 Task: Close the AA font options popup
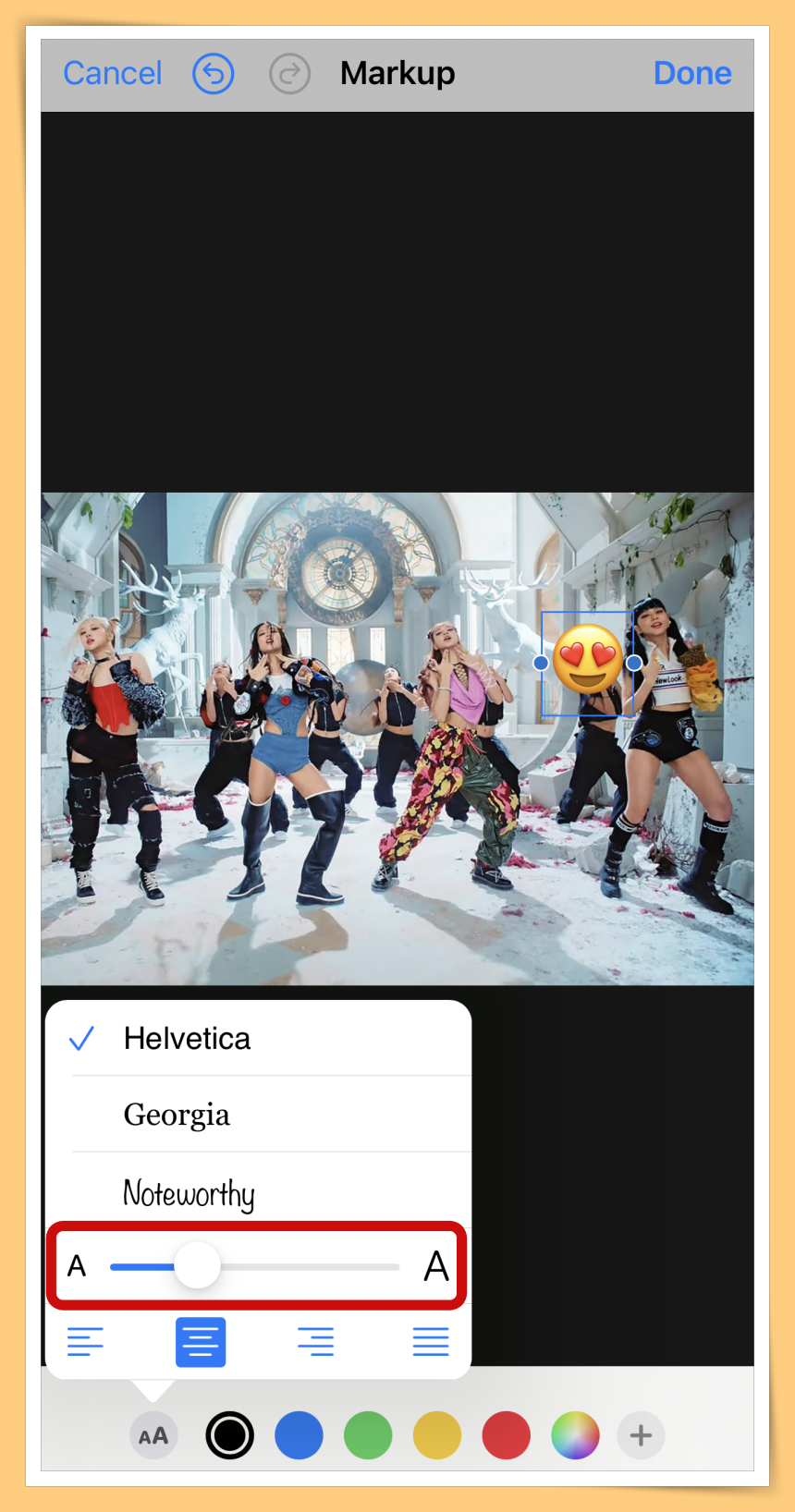(x=153, y=1435)
